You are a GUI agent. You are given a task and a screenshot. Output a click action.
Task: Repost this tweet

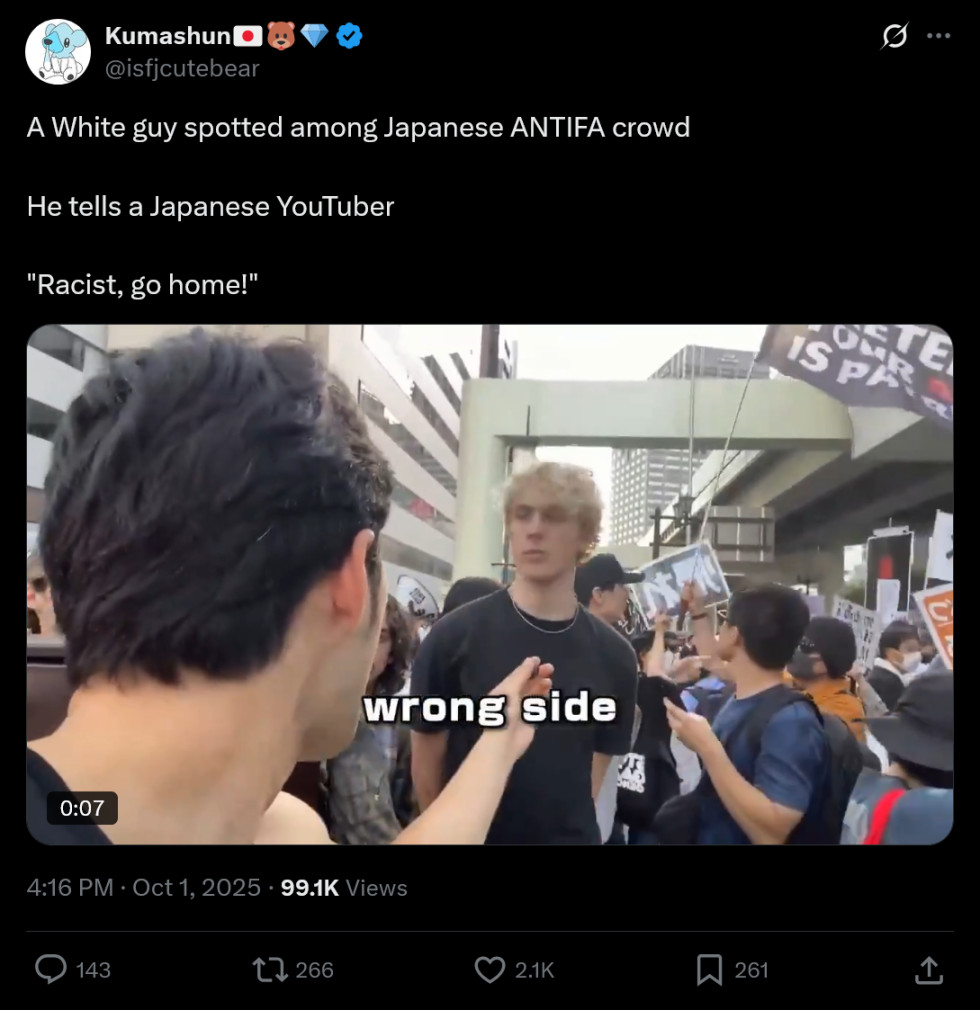(x=268, y=969)
